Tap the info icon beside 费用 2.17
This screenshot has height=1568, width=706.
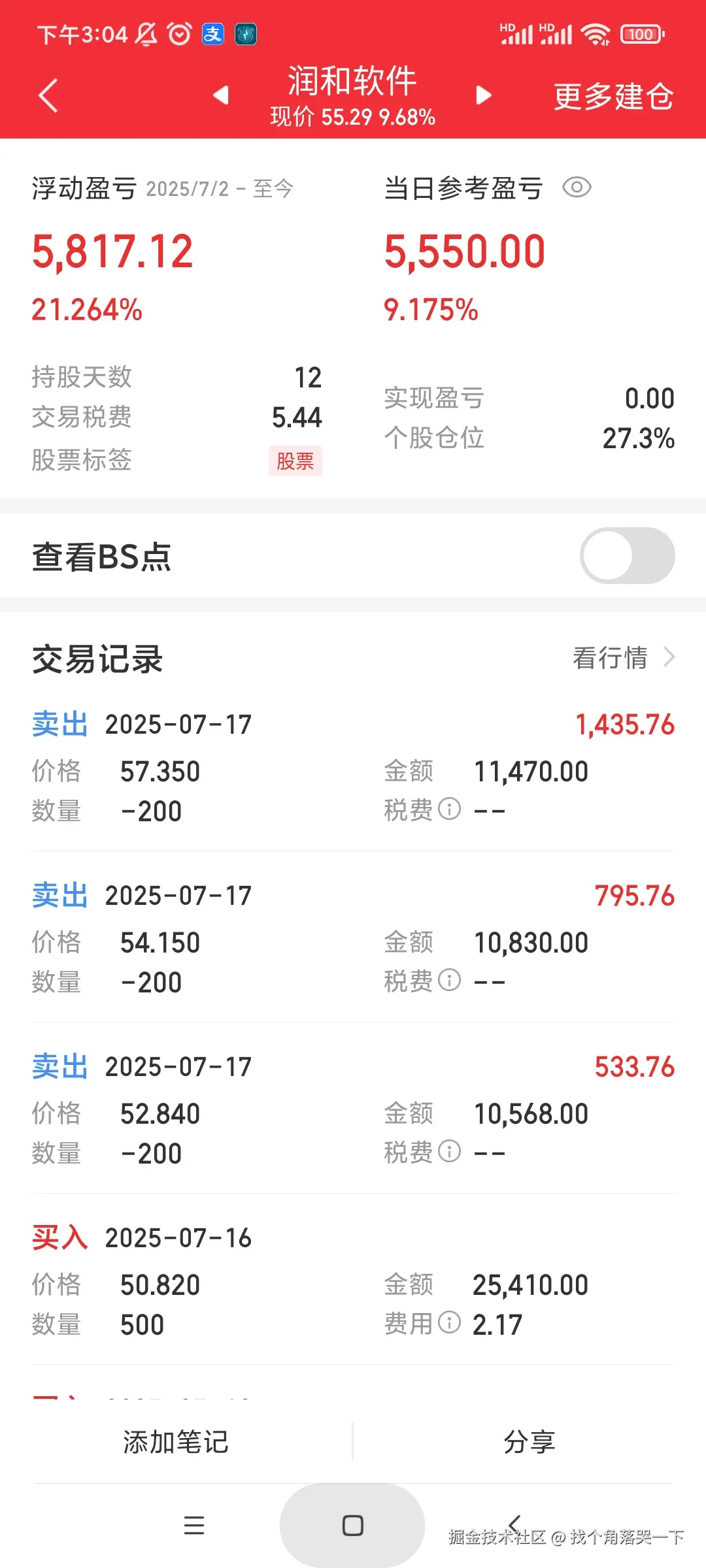tap(449, 1323)
